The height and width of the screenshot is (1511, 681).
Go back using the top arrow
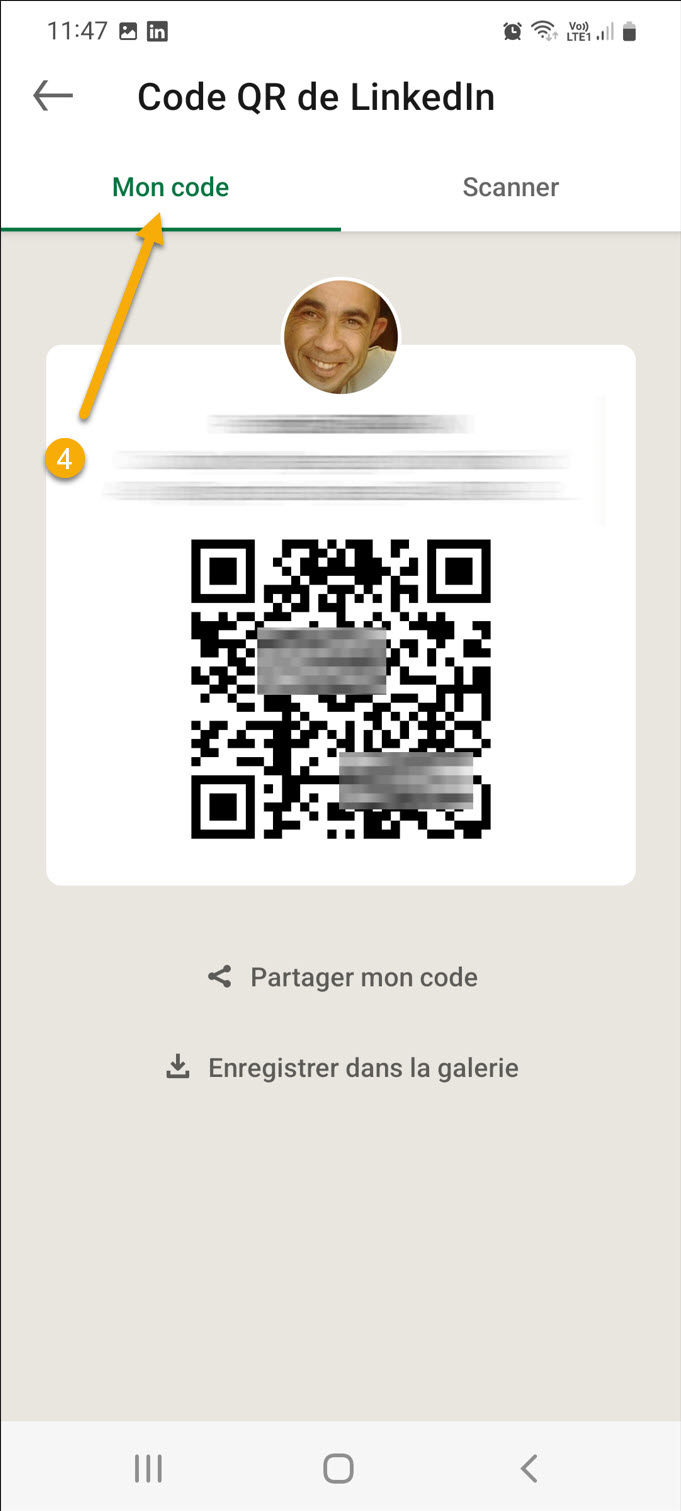click(53, 96)
